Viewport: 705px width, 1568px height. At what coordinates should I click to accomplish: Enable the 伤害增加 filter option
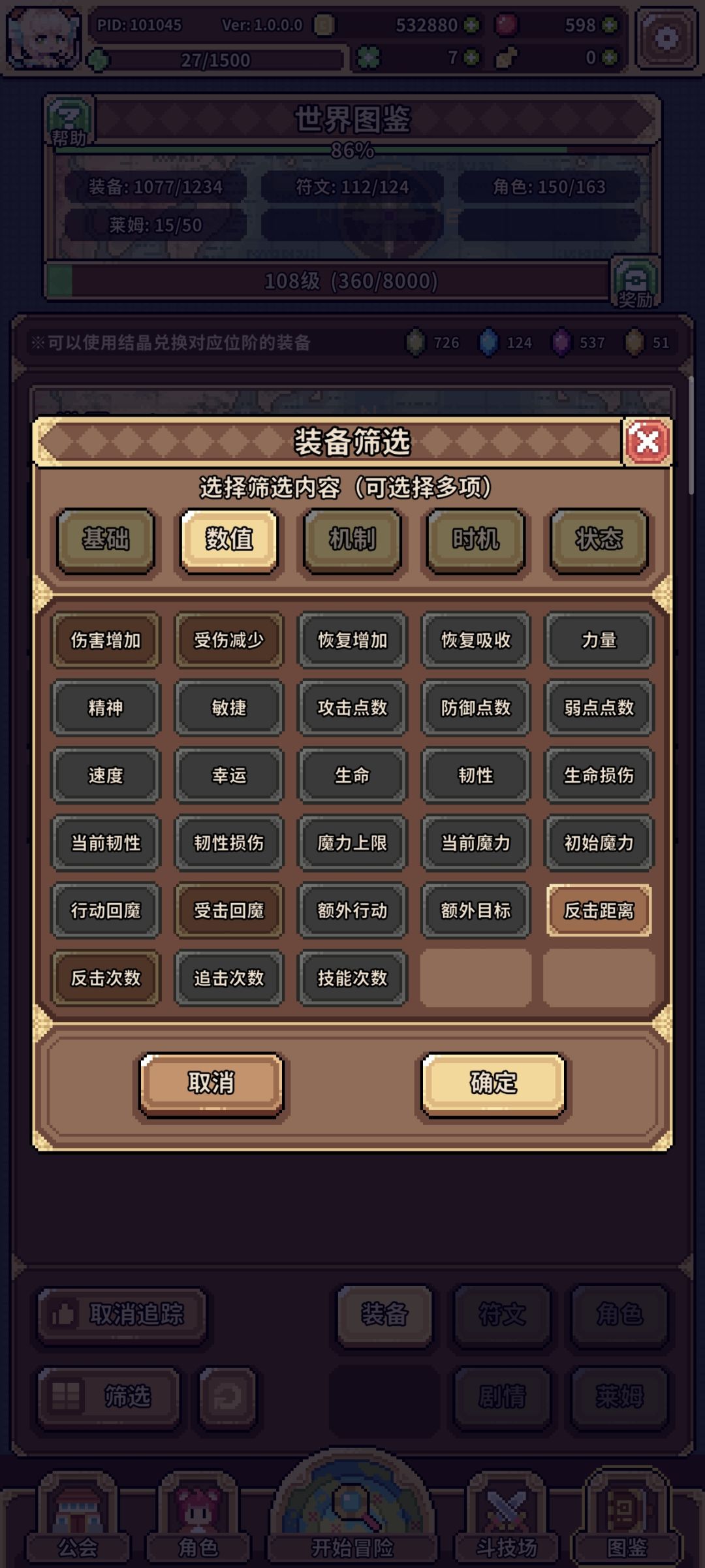coord(105,640)
